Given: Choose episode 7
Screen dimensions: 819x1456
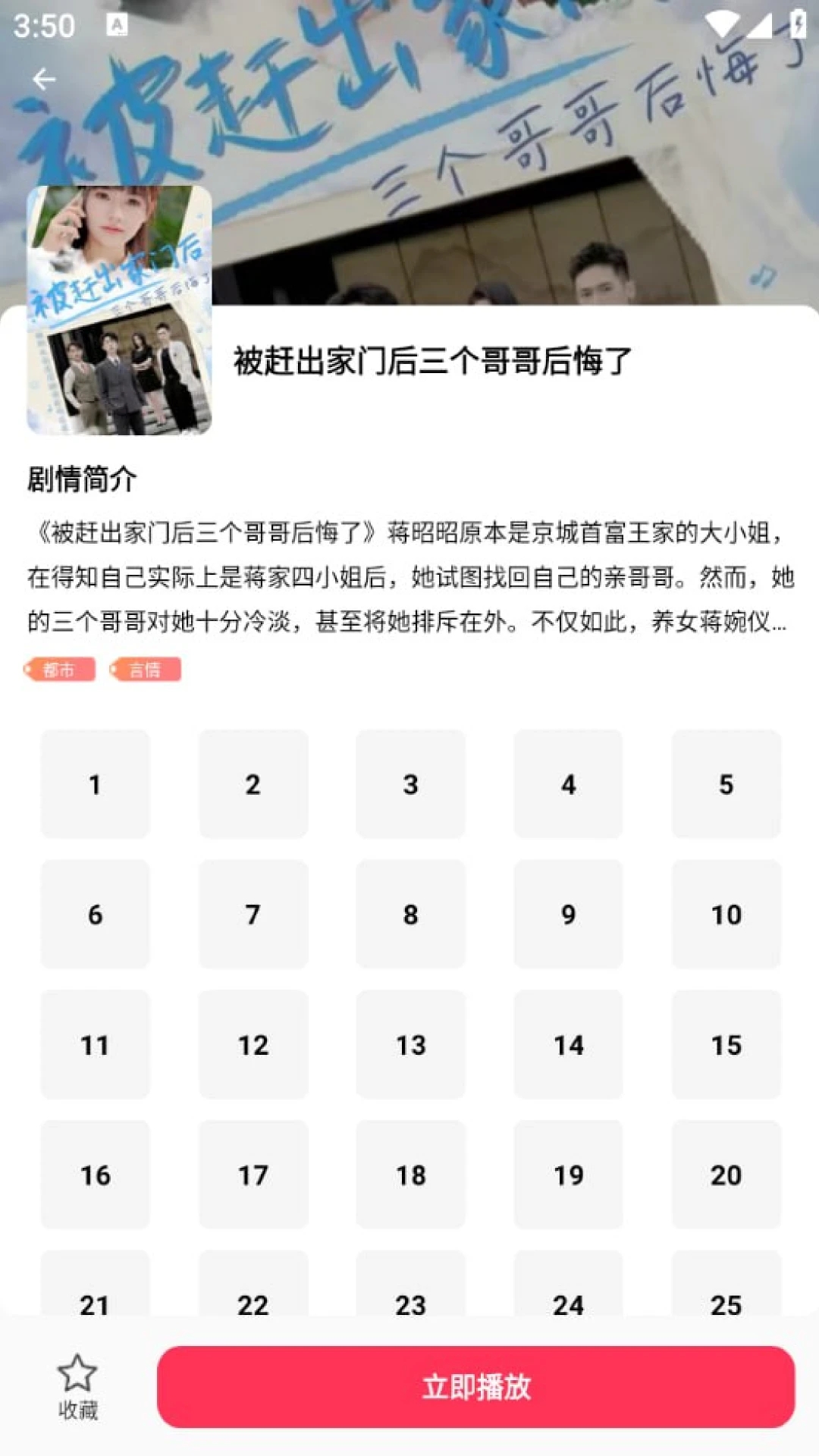Looking at the screenshot, I should [253, 915].
